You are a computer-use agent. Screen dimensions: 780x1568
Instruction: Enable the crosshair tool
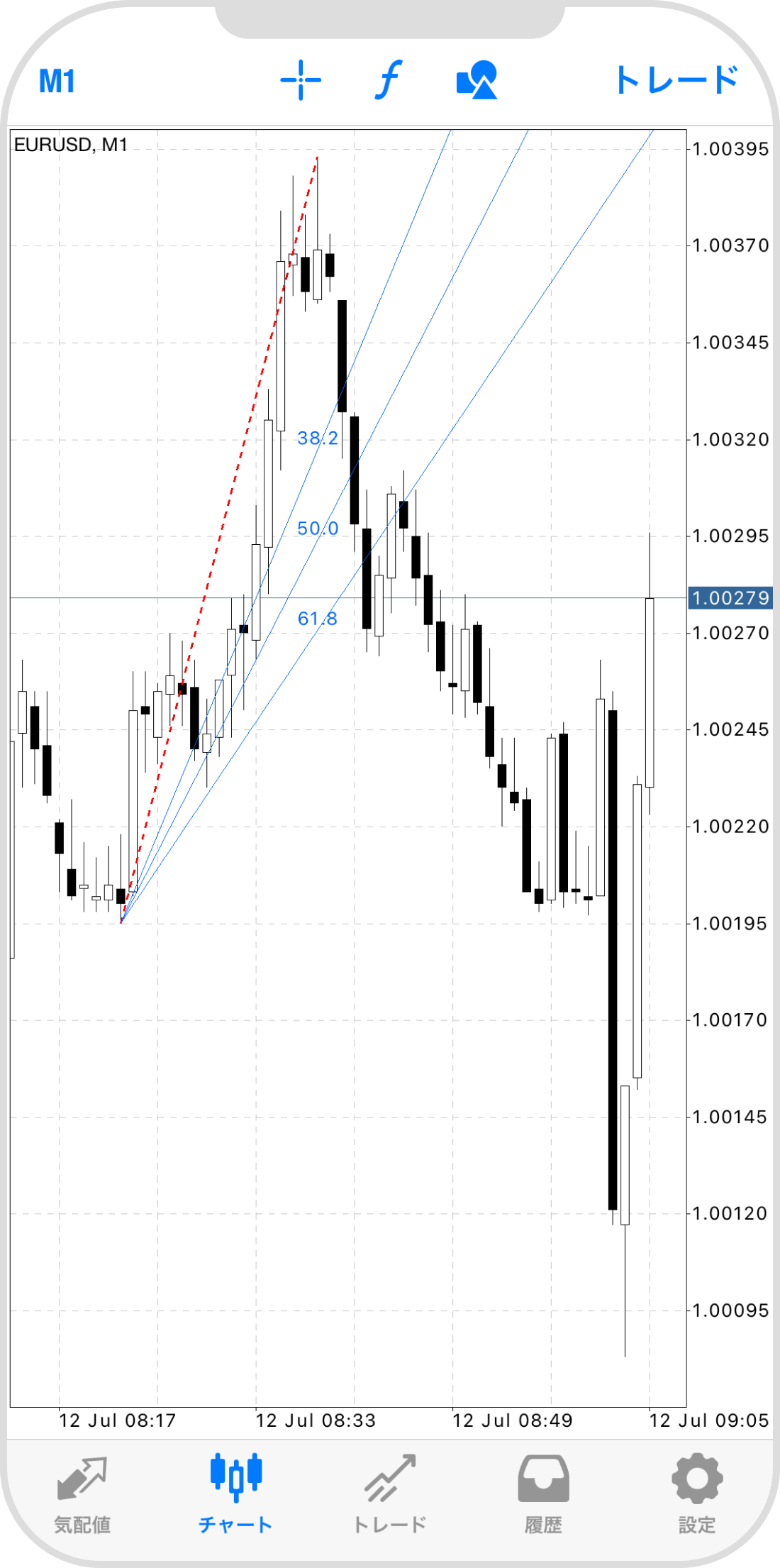click(301, 80)
